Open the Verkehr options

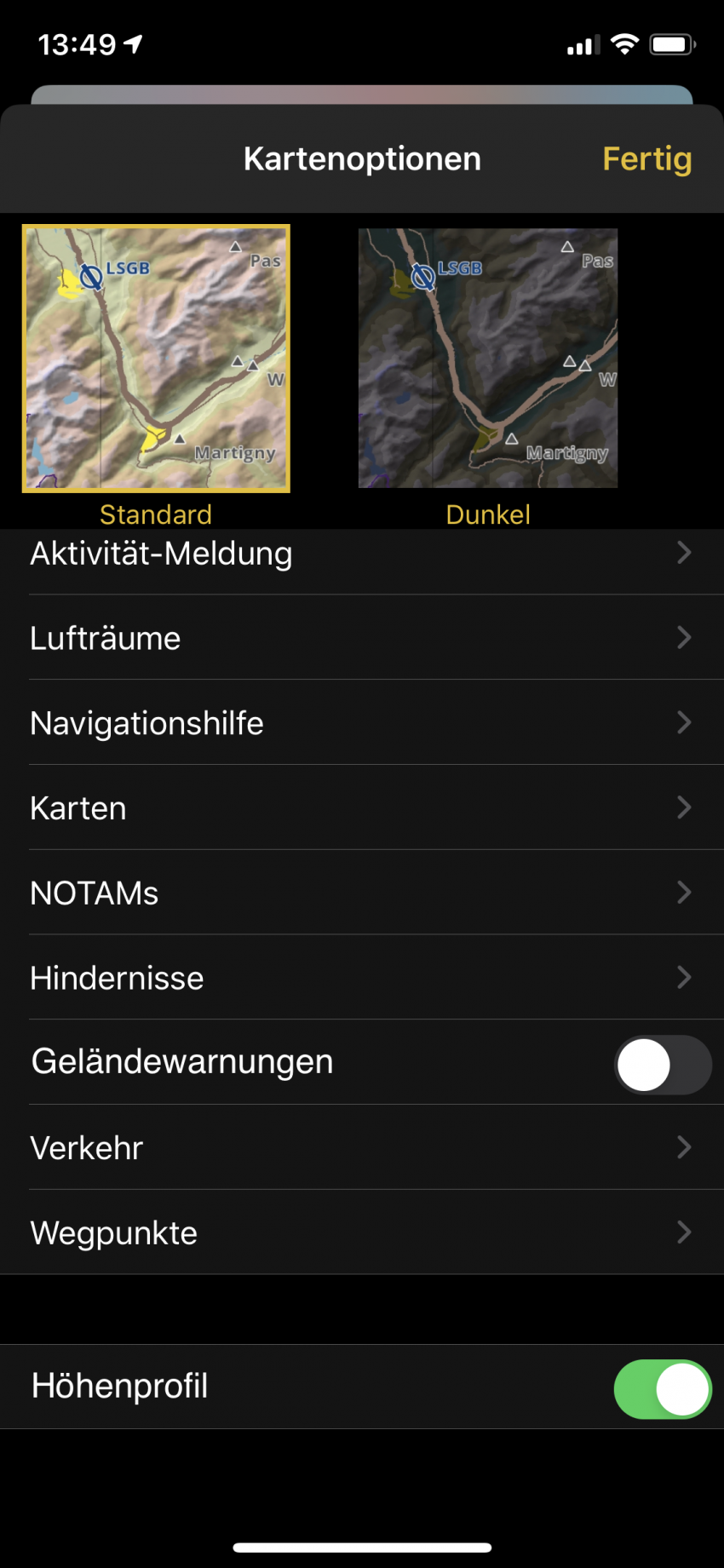point(362,1147)
